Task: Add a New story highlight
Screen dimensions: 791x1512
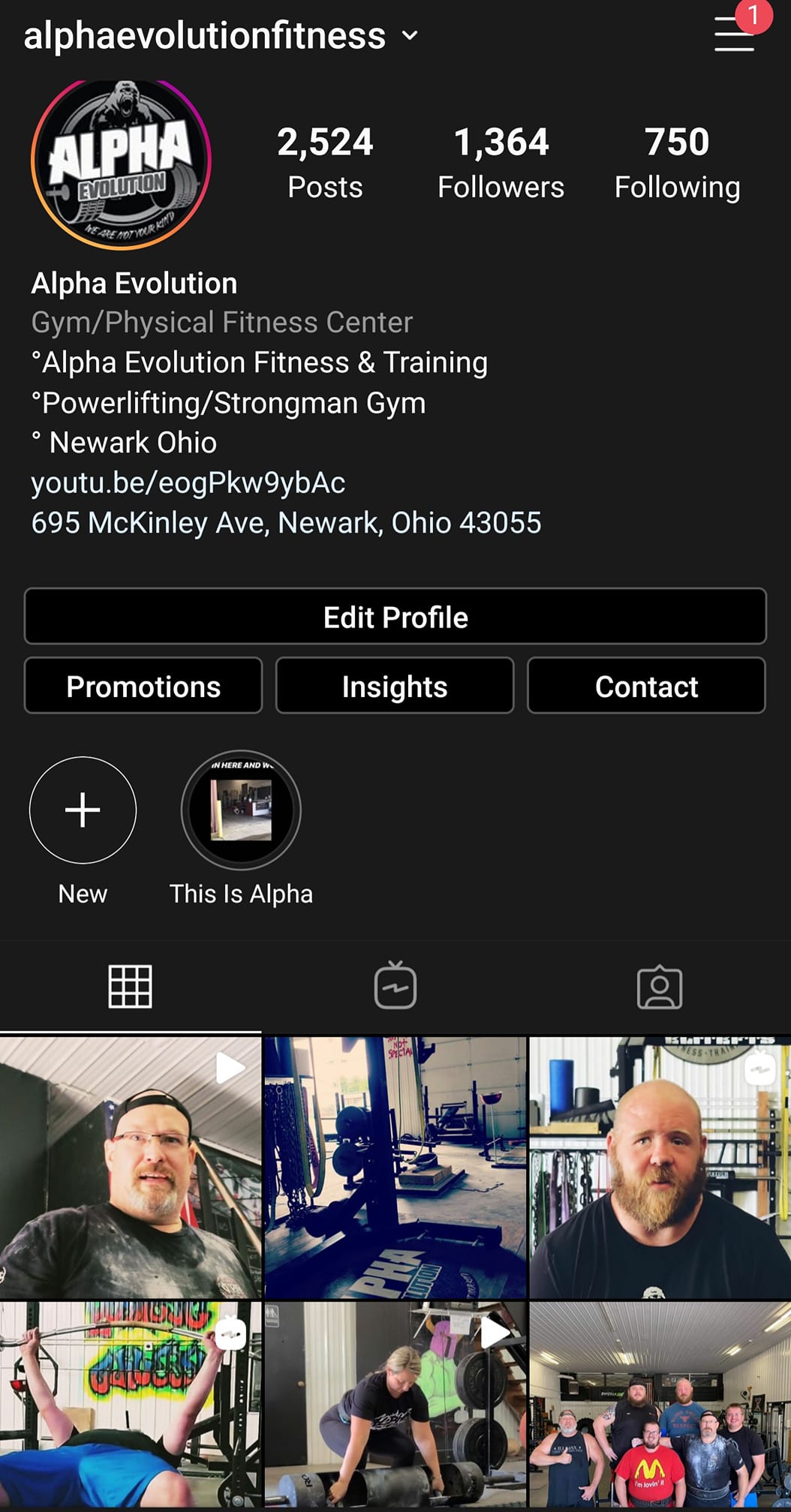Action: click(x=83, y=810)
